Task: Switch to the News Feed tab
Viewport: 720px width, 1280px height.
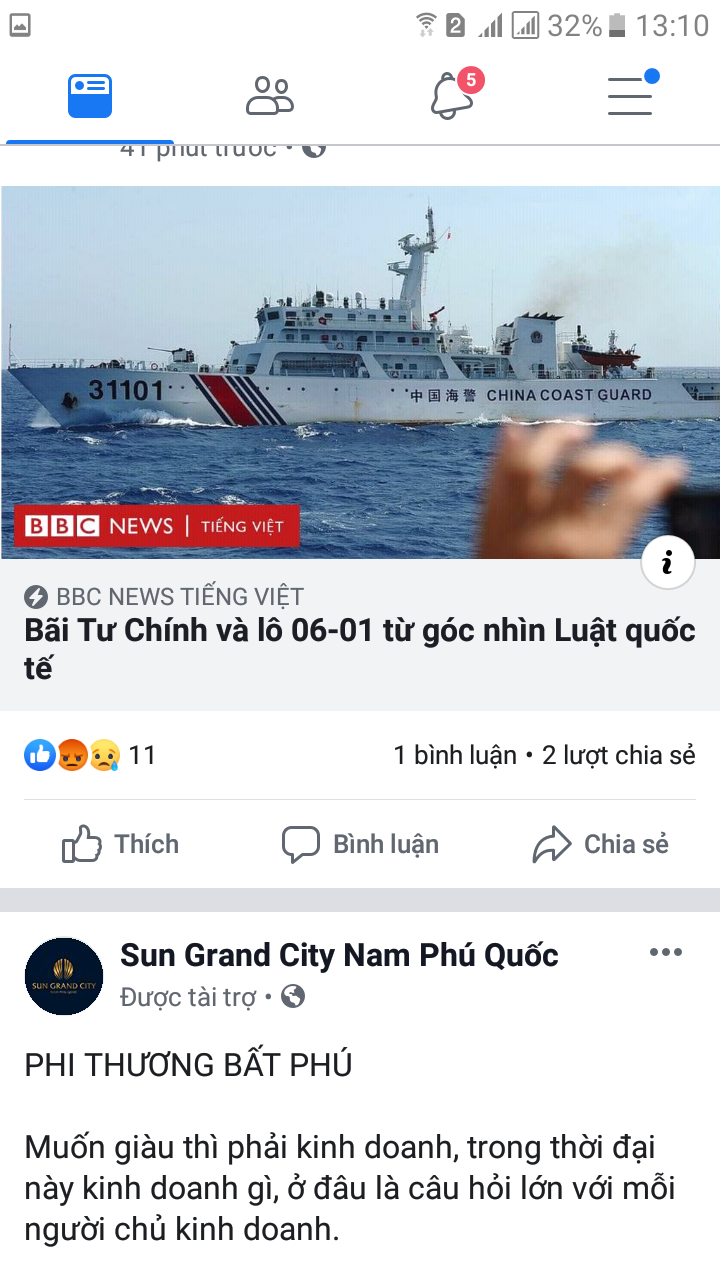Action: click(90, 97)
